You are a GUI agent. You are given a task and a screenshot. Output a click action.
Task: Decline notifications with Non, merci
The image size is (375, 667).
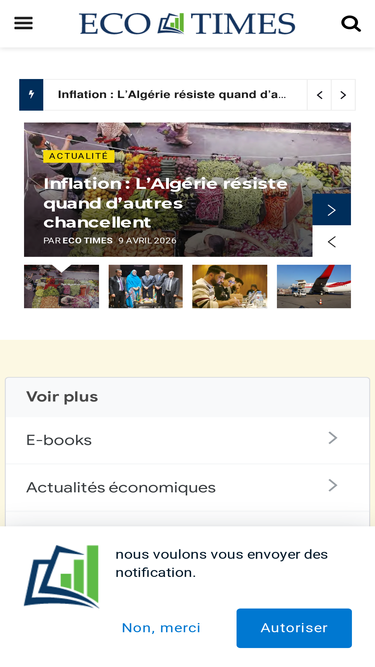(161, 628)
